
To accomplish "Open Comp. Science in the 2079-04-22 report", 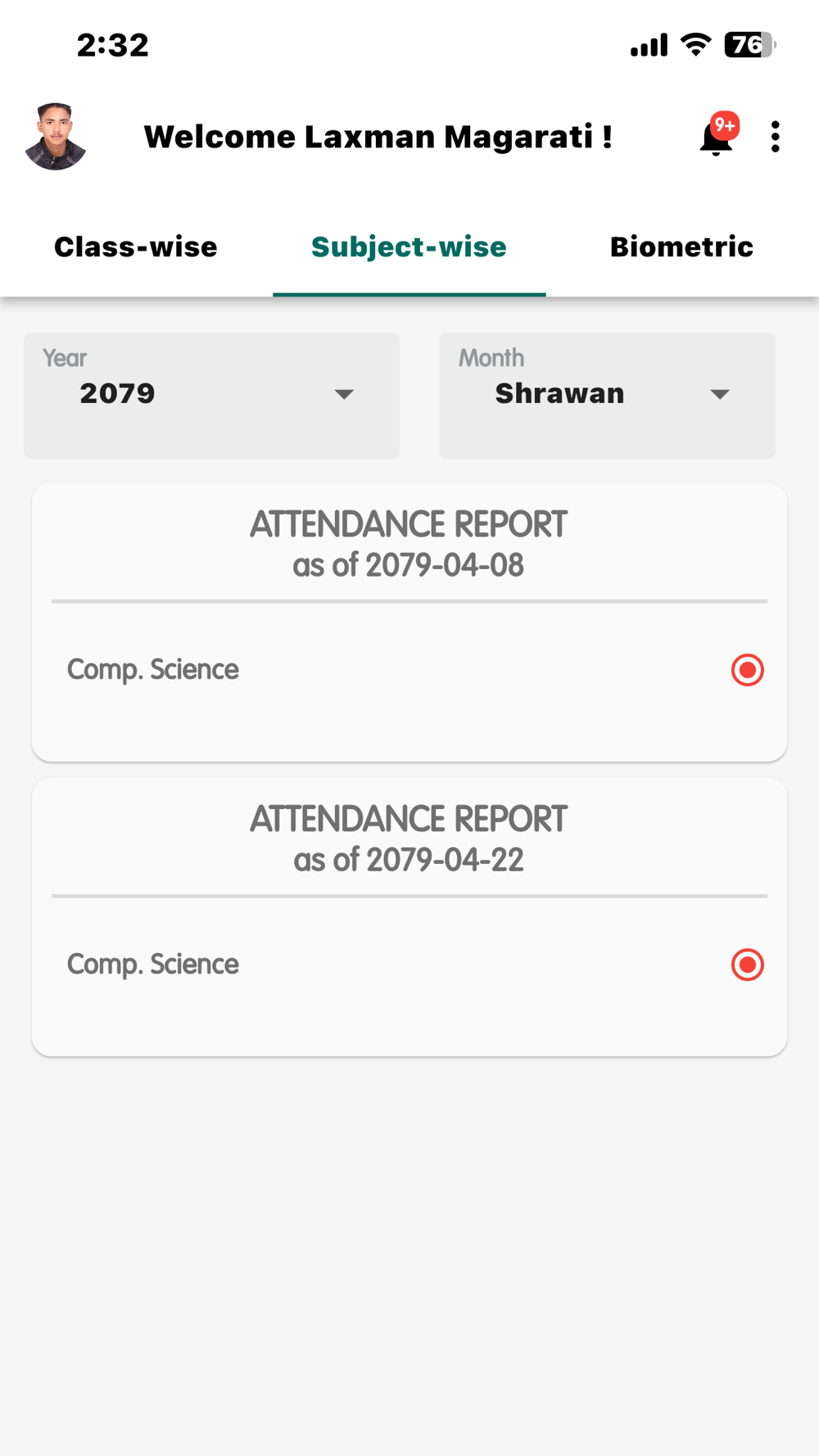I will click(409, 965).
